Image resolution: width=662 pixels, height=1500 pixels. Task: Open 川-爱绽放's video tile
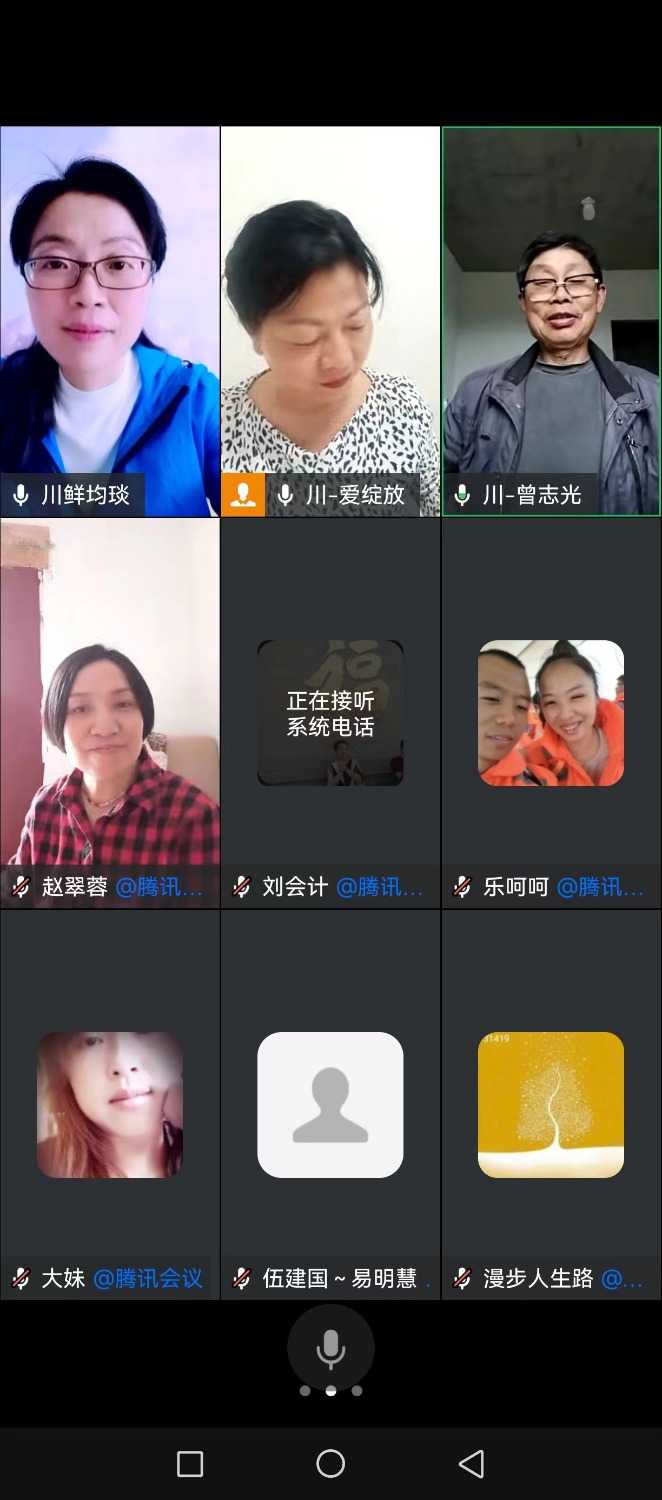point(330,320)
